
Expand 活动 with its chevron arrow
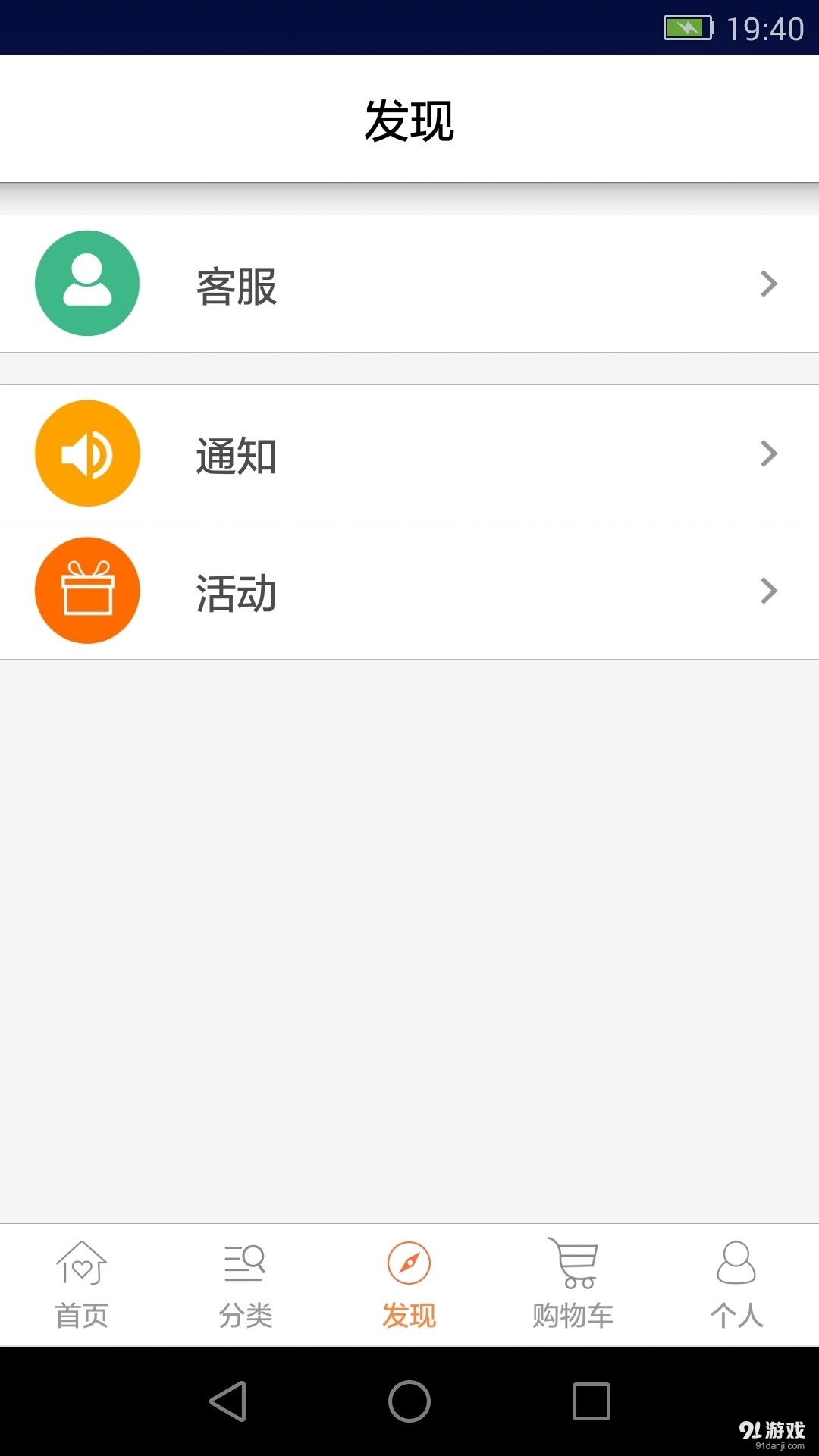pyautogui.click(x=769, y=591)
